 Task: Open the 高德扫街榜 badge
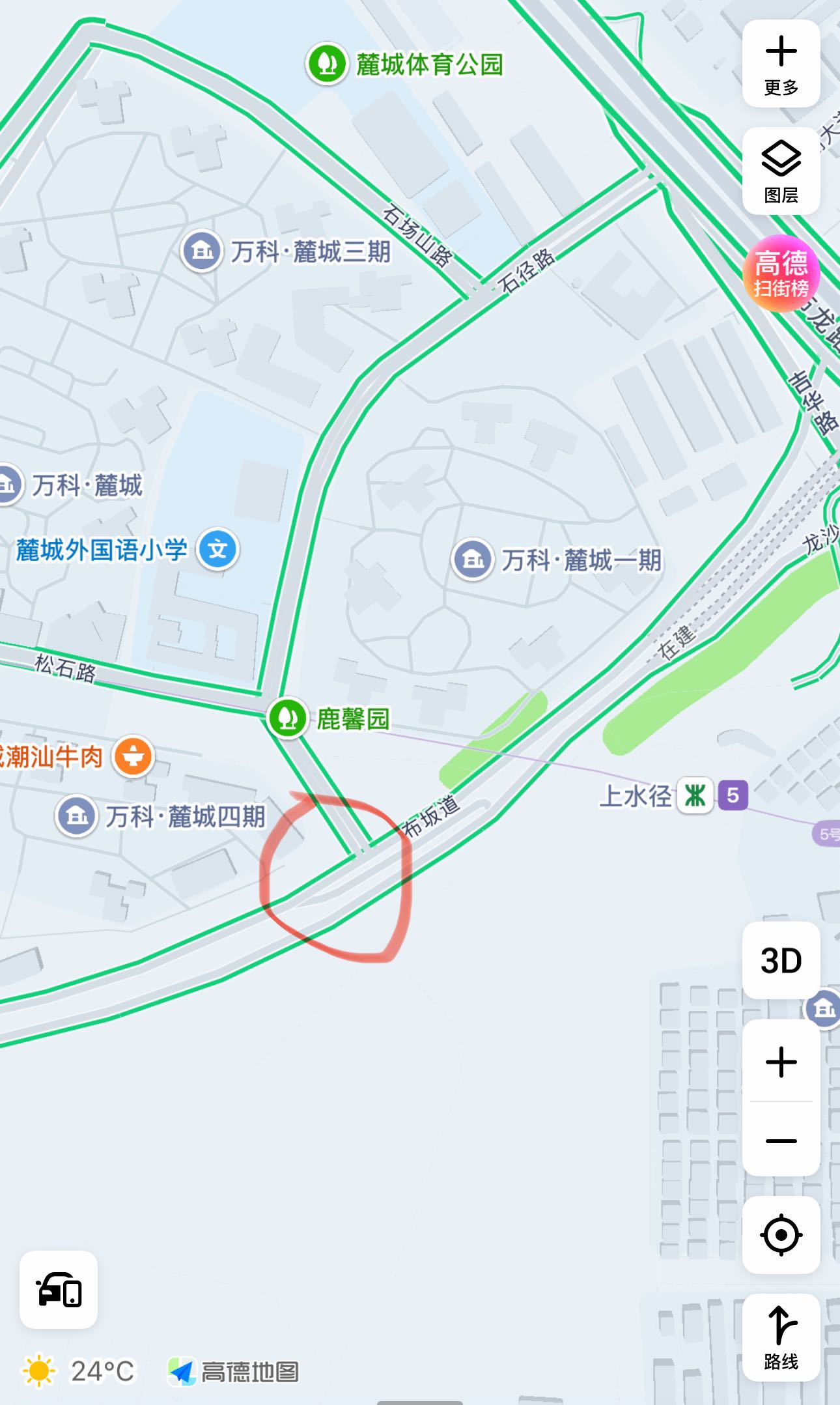coord(781,274)
